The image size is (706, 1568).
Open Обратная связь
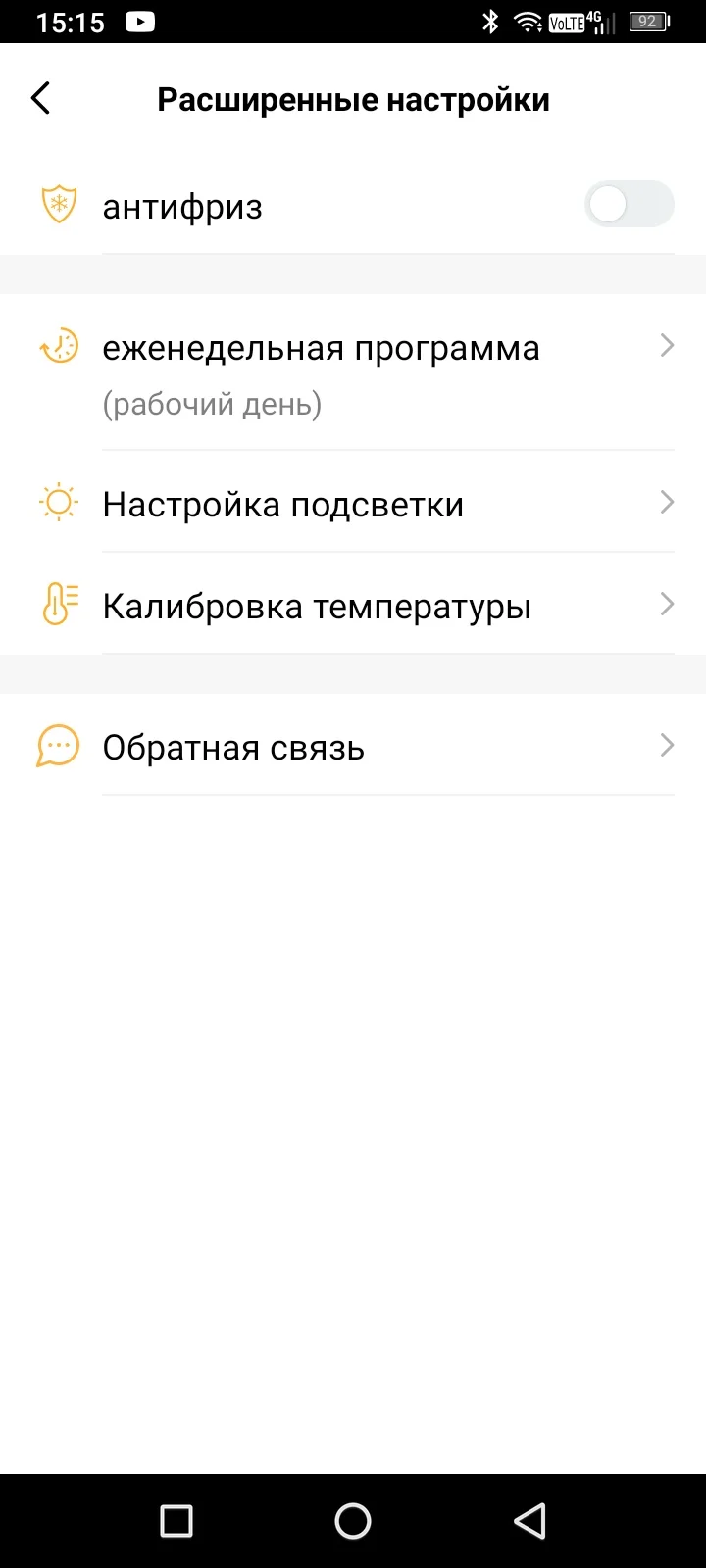tap(353, 747)
